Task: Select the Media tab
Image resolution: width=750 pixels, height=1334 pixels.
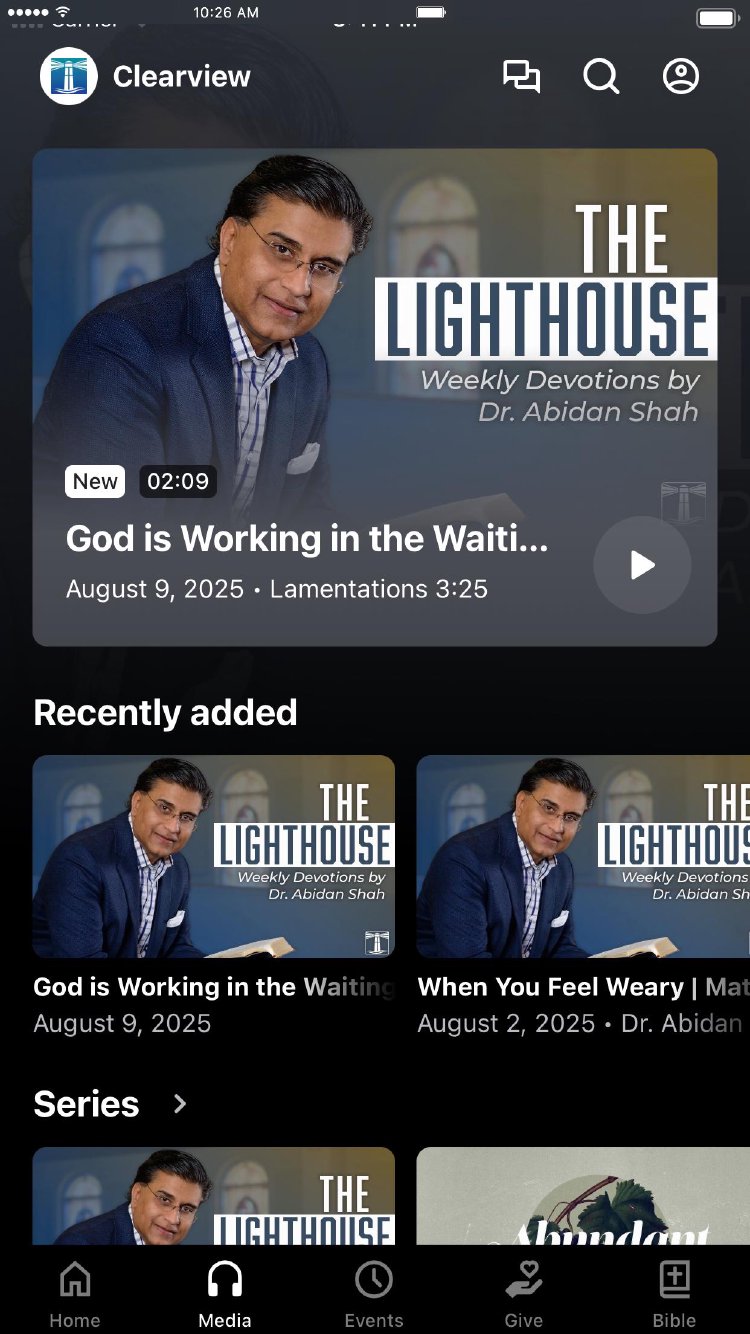Action: [x=225, y=1293]
